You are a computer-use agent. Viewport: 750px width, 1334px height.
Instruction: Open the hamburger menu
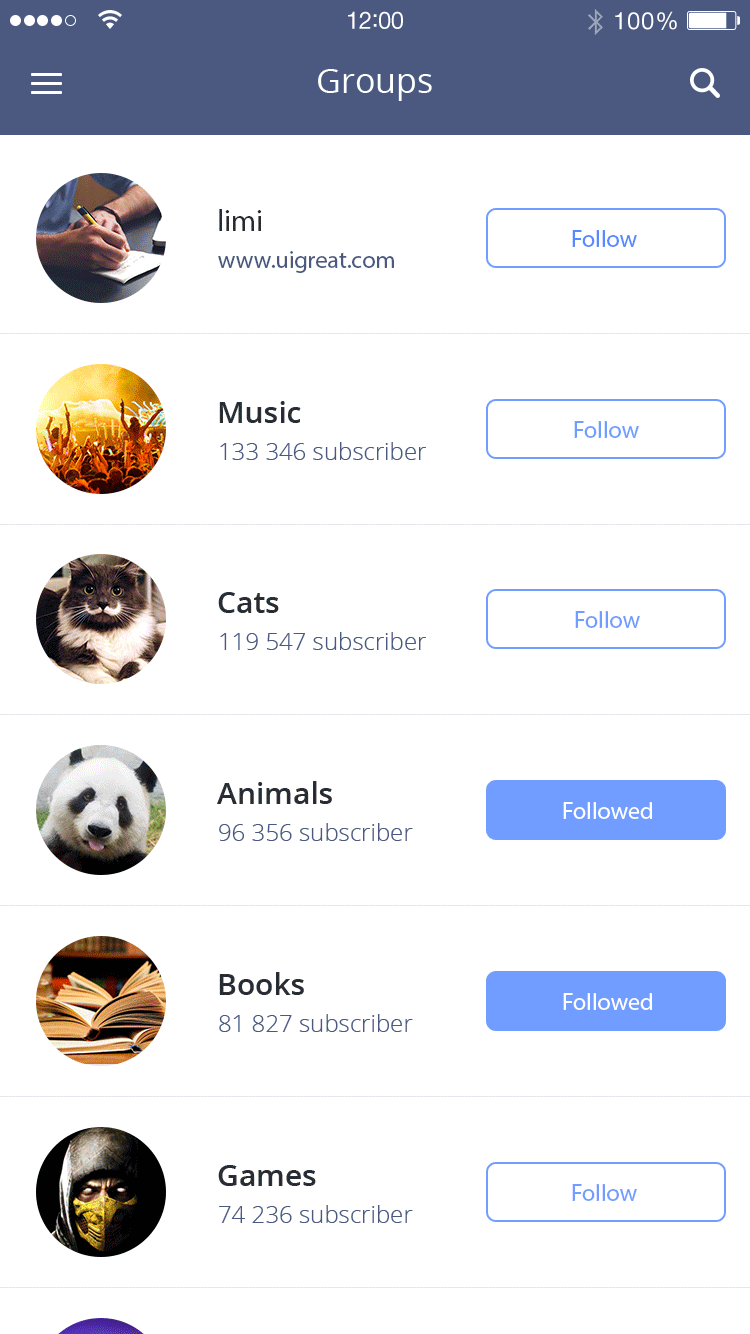tap(46, 84)
